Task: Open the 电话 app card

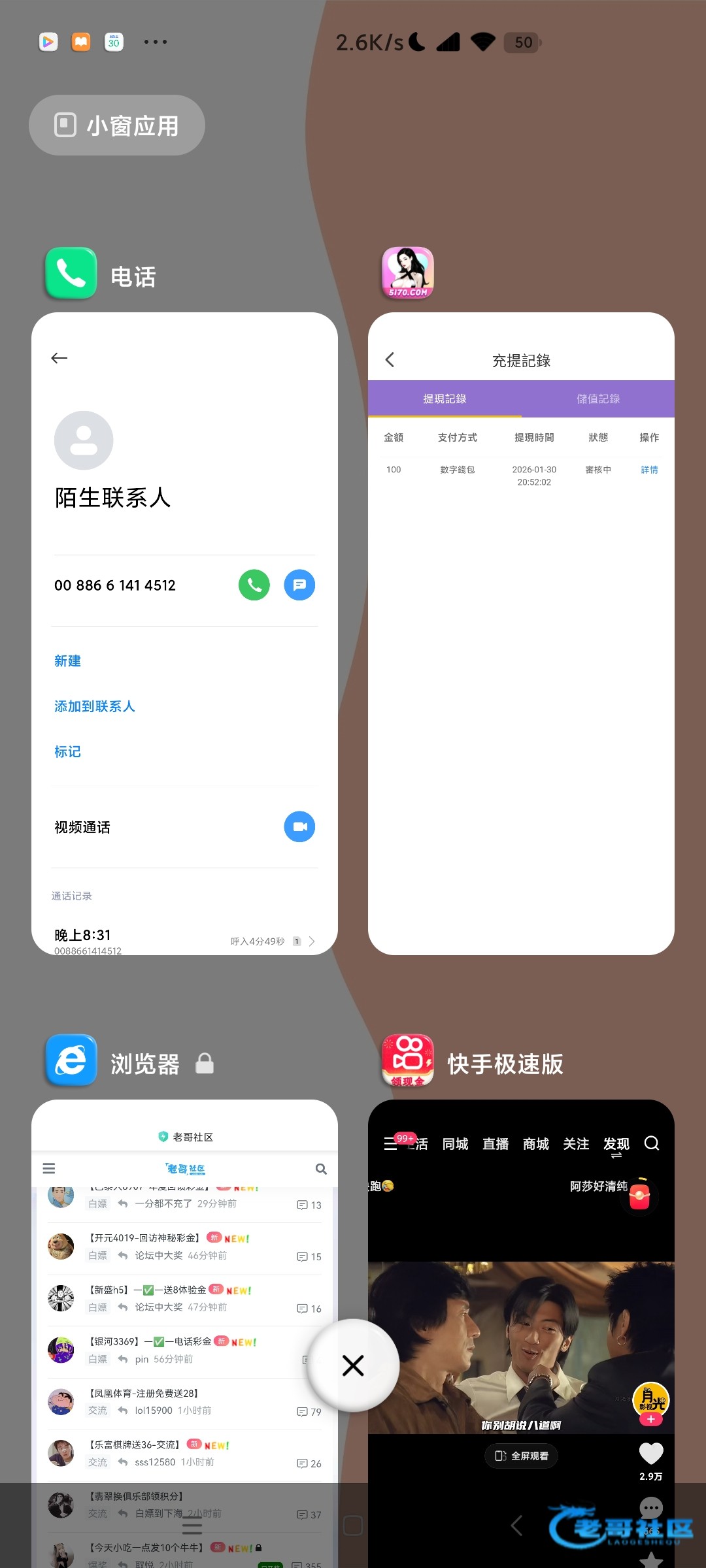Action: pyautogui.click(x=184, y=634)
